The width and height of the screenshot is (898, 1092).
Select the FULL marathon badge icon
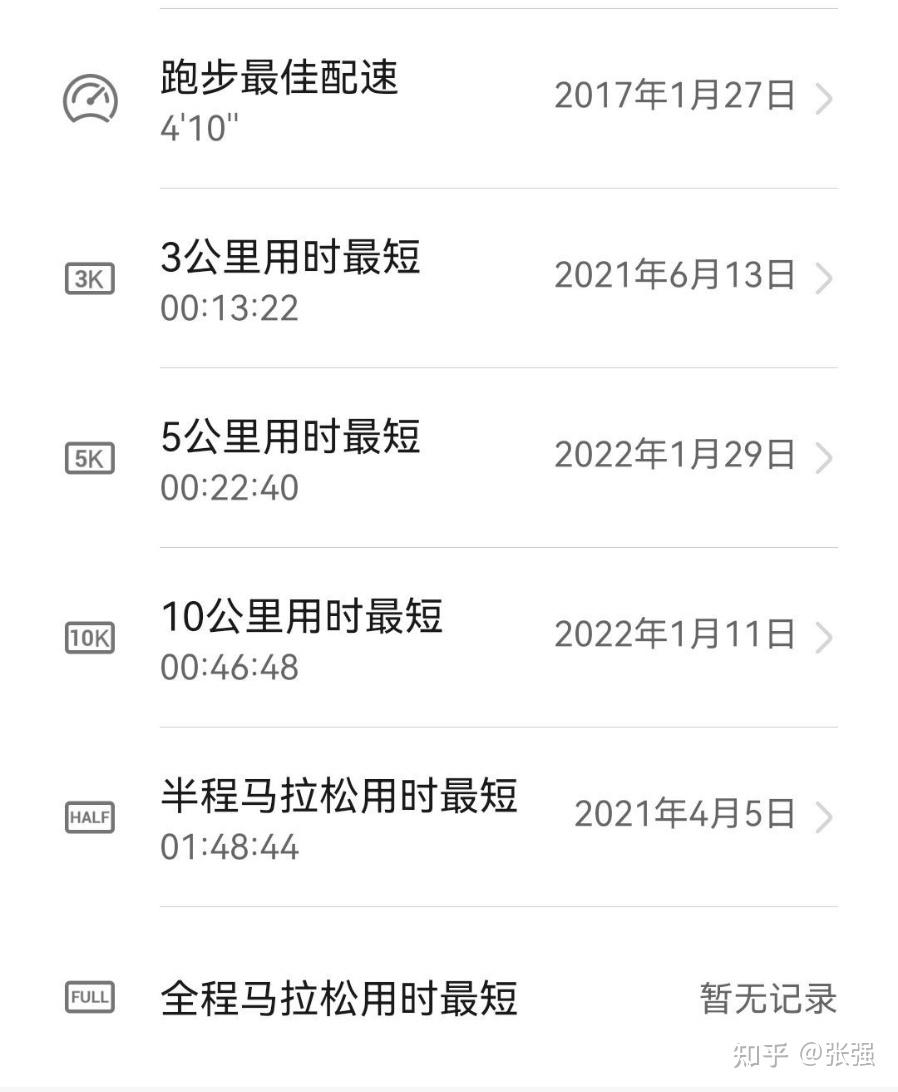tap(91, 997)
